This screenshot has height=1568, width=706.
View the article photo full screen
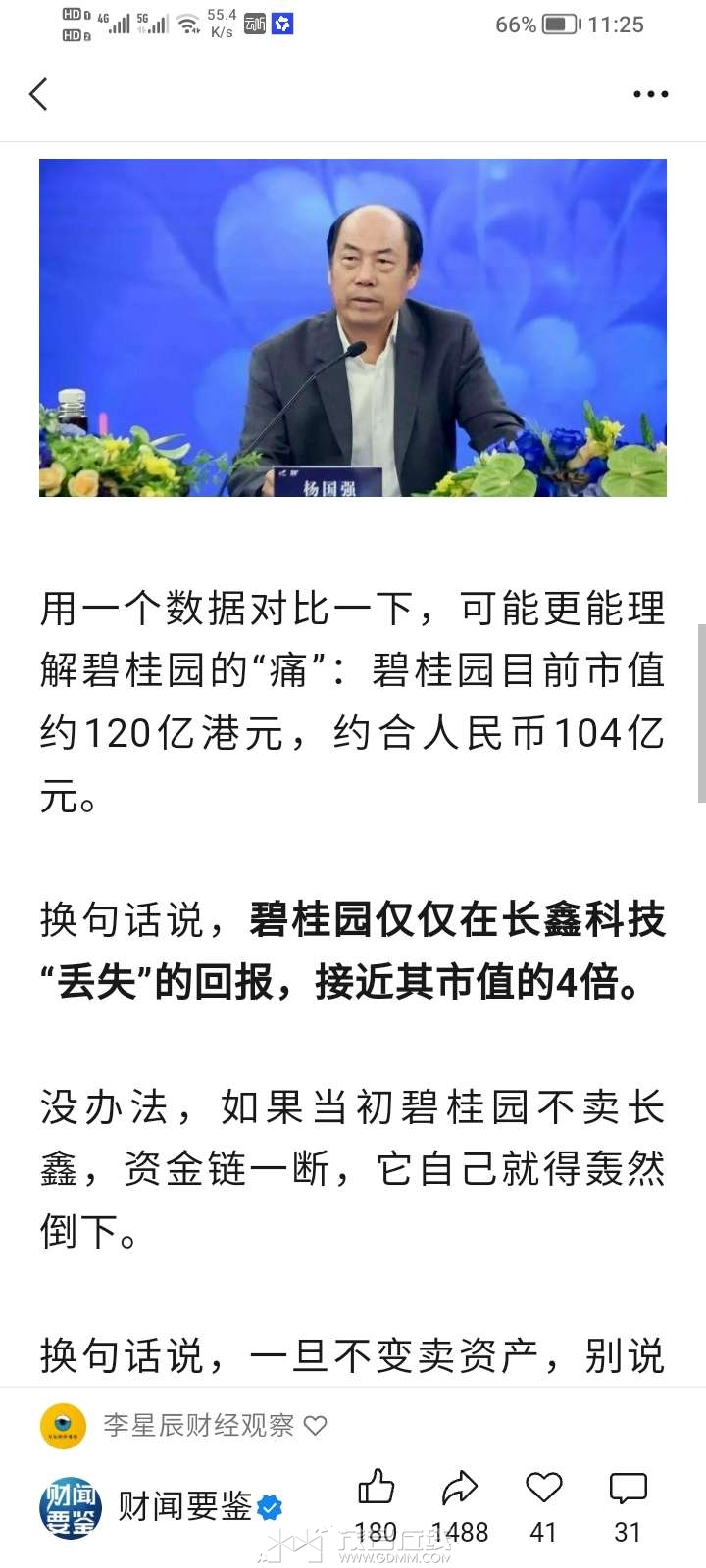point(353,327)
